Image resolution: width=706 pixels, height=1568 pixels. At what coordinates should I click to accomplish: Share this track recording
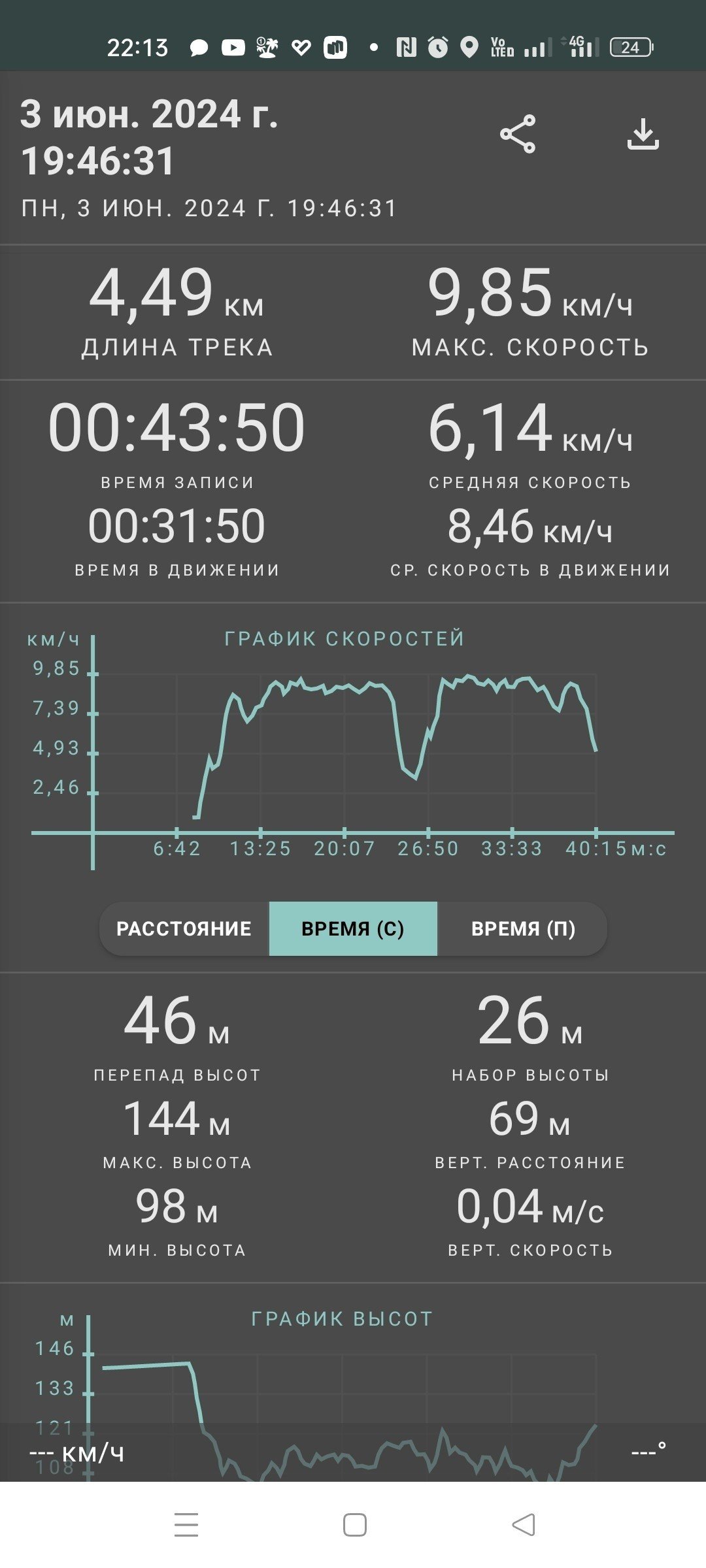coord(518,134)
